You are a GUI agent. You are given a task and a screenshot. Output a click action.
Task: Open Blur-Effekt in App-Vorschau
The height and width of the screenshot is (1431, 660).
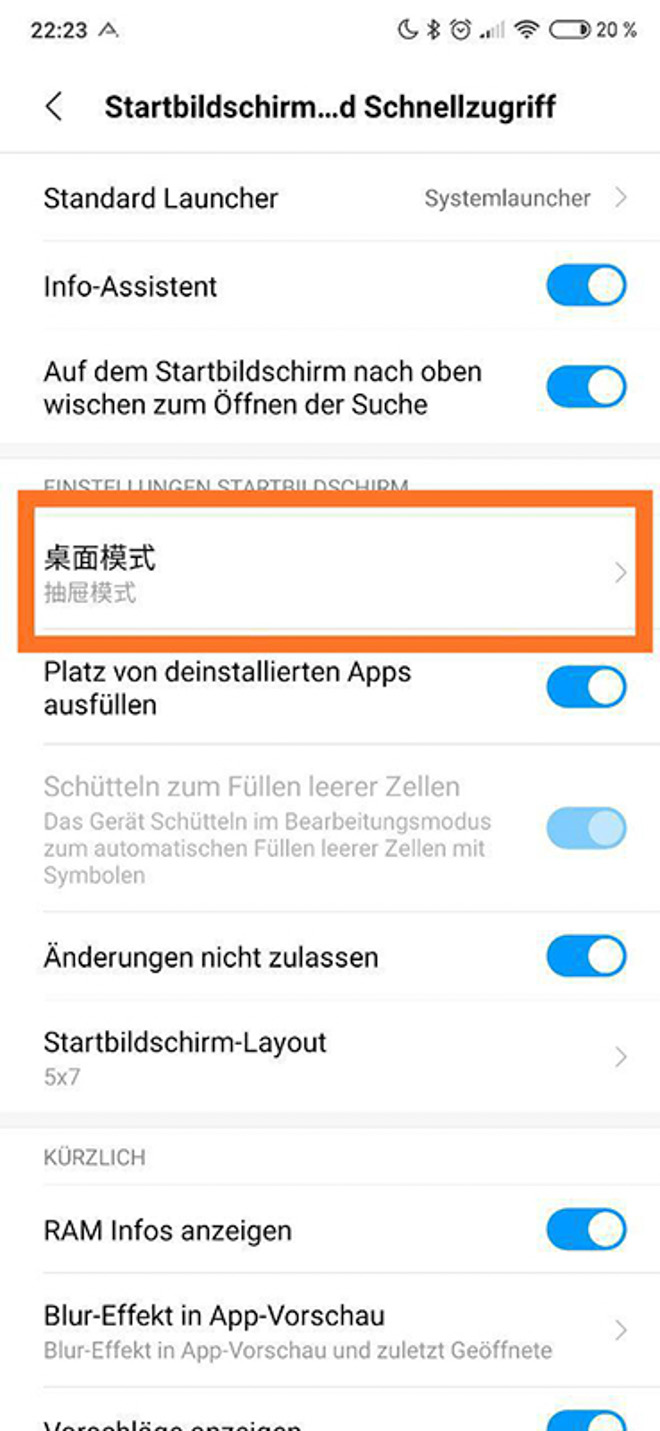[x=330, y=1330]
